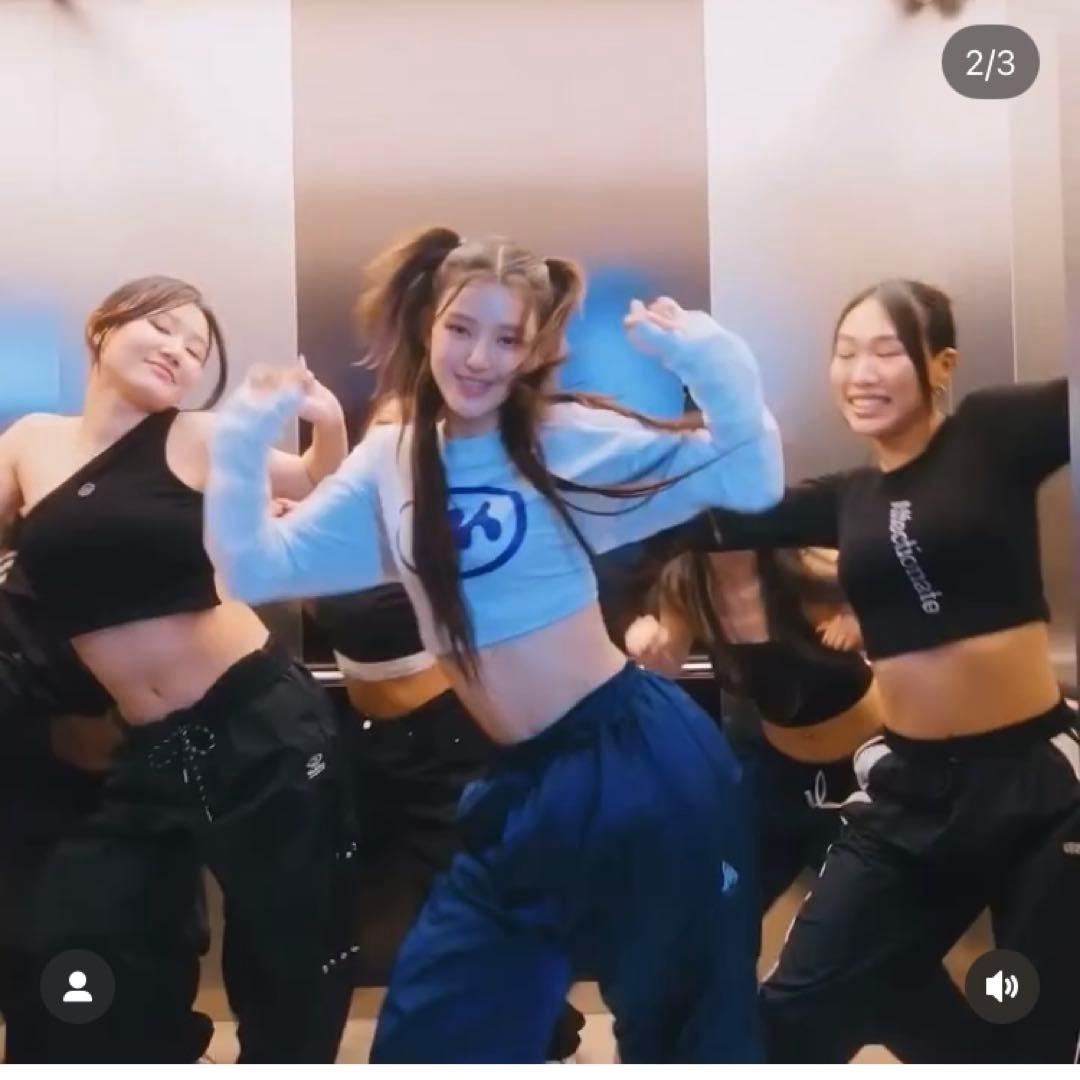This screenshot has width=1080, height=1080.
Task: Show people tagged in this post
Action: tap(77, 986)
